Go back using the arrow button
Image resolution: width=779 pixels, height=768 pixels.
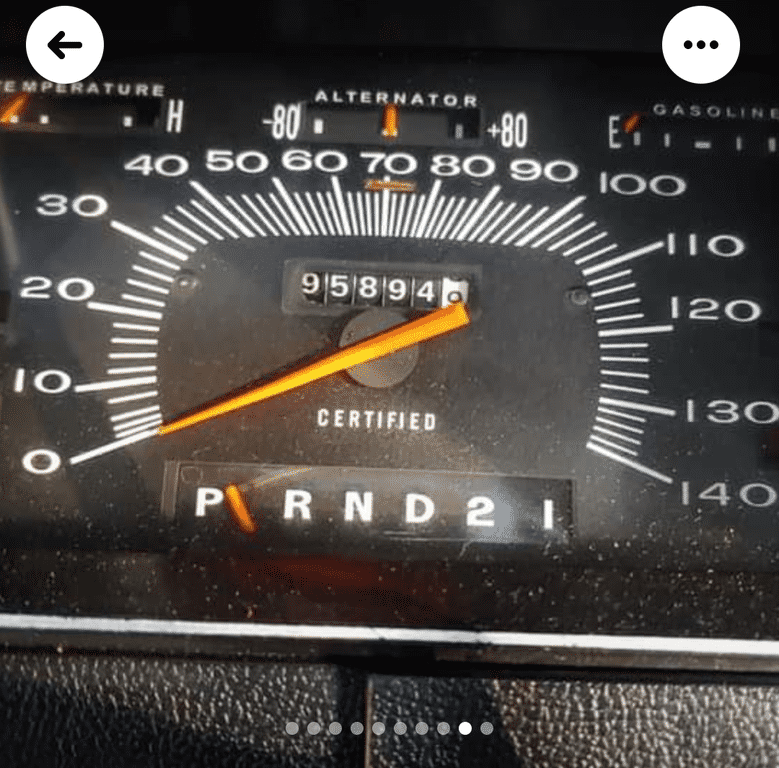64,44
